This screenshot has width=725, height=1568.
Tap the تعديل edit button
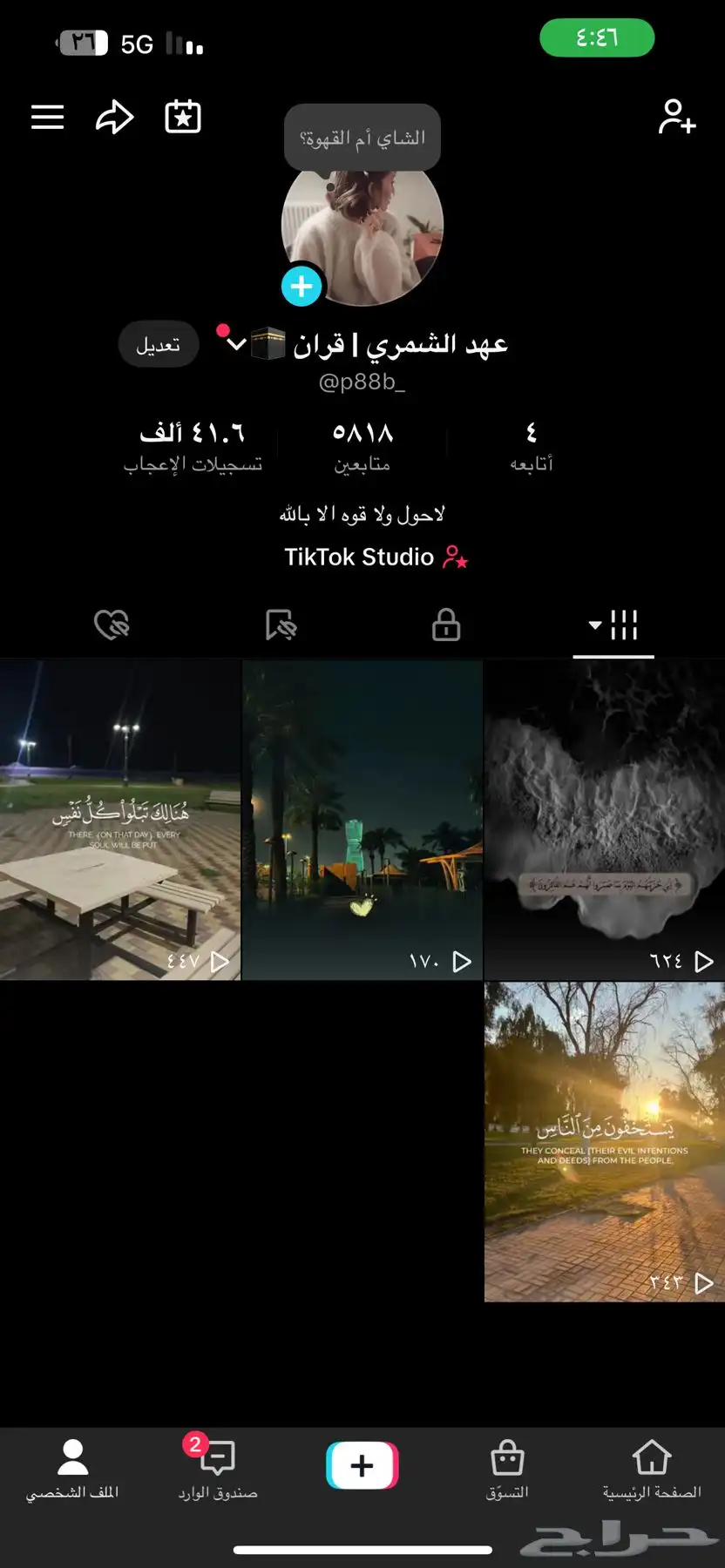(159, 345)
